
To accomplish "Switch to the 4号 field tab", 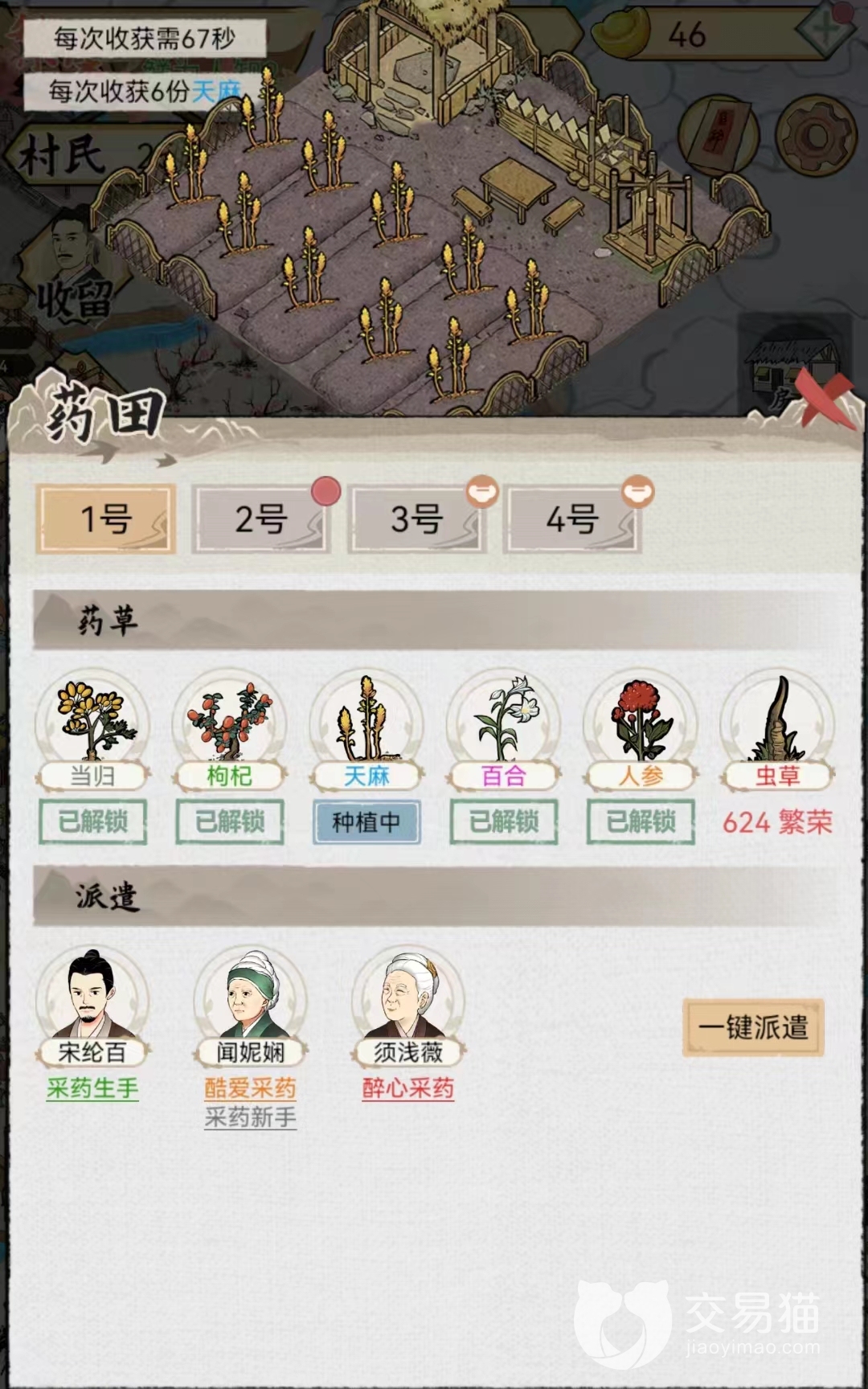I will click(571, 519).
